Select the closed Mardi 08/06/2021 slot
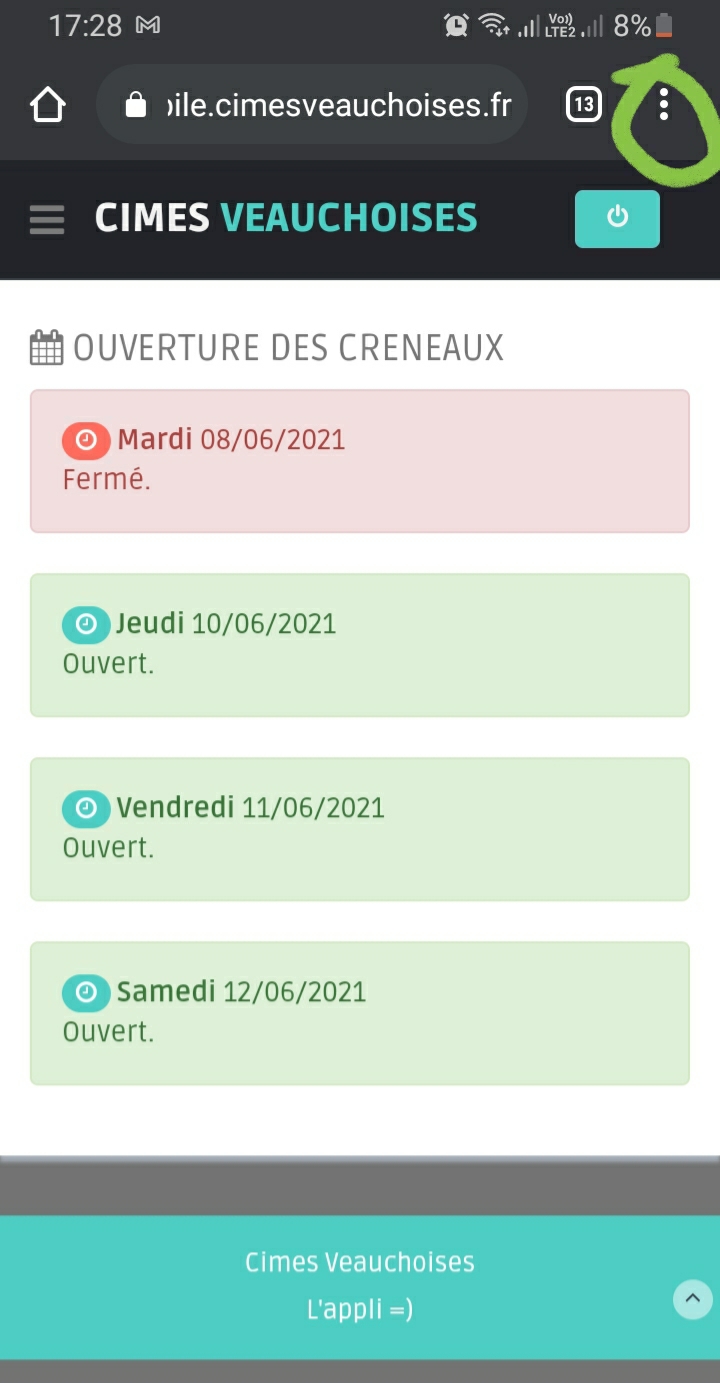Screen dimensions: 720x1383 360,461
